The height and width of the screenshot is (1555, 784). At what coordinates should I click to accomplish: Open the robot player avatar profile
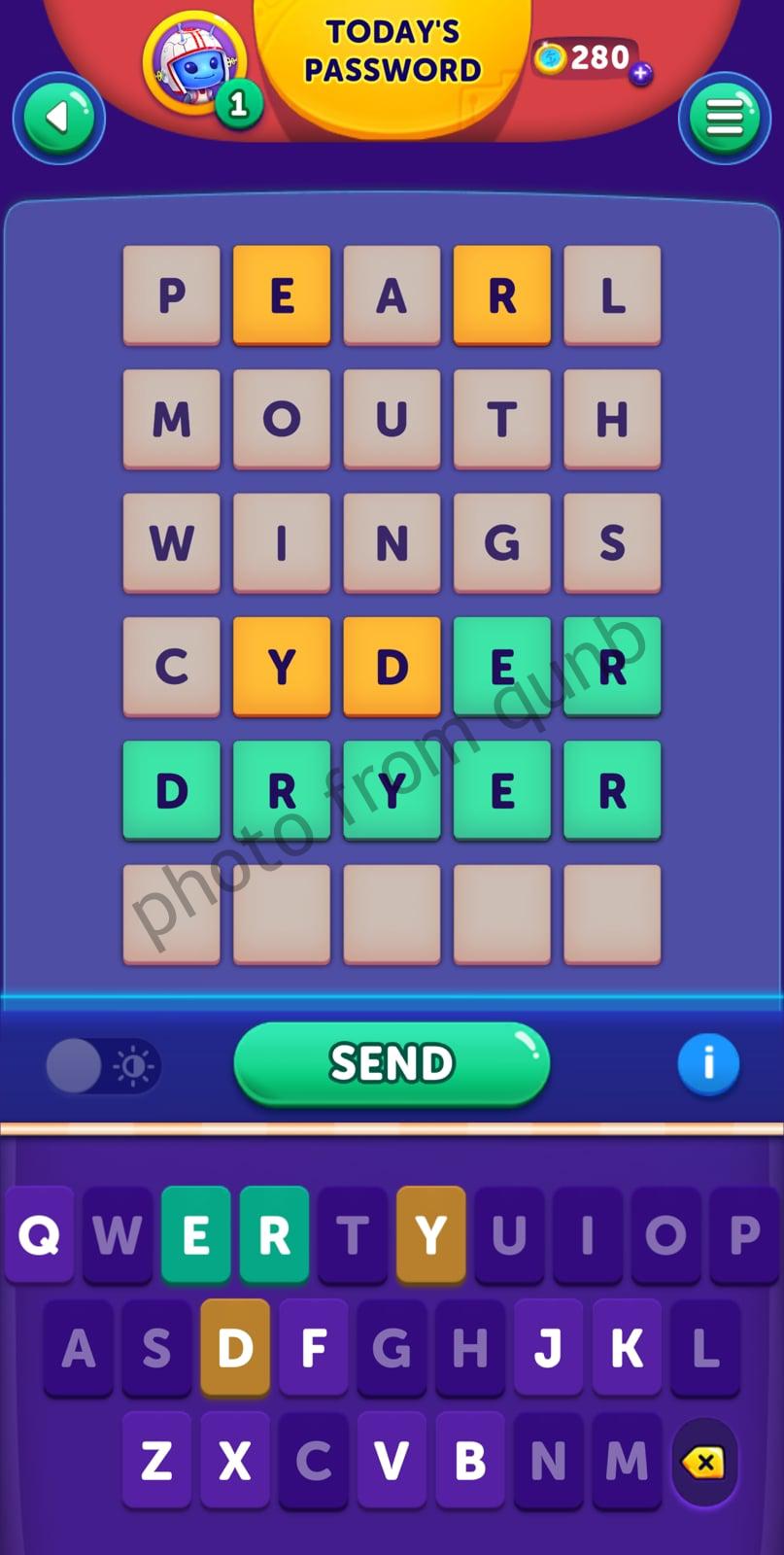click(x=194, y=64)
